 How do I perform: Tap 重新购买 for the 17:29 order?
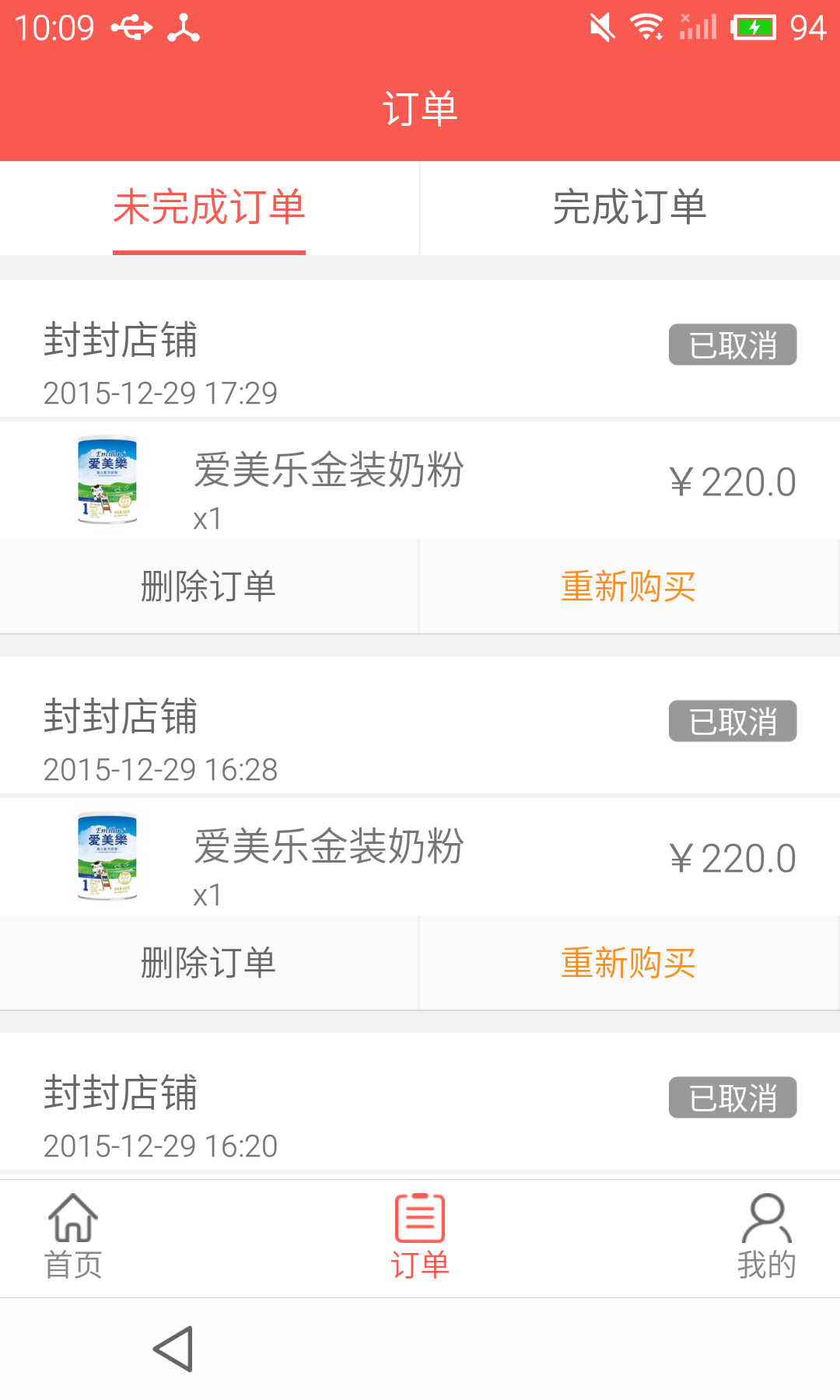[628, 586]
